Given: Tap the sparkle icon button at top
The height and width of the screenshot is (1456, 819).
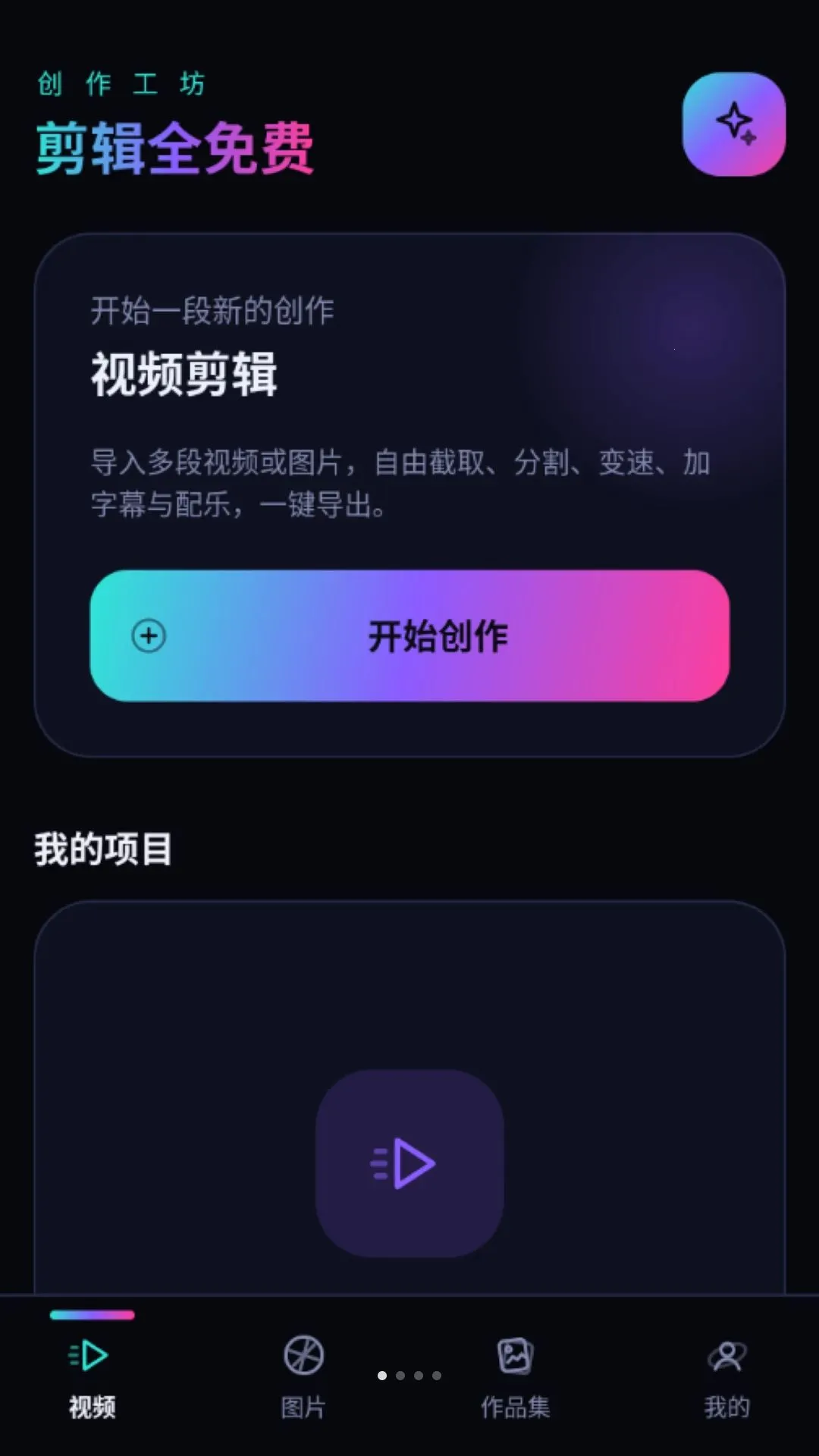Looking at the screenshot, I should 733,124.
